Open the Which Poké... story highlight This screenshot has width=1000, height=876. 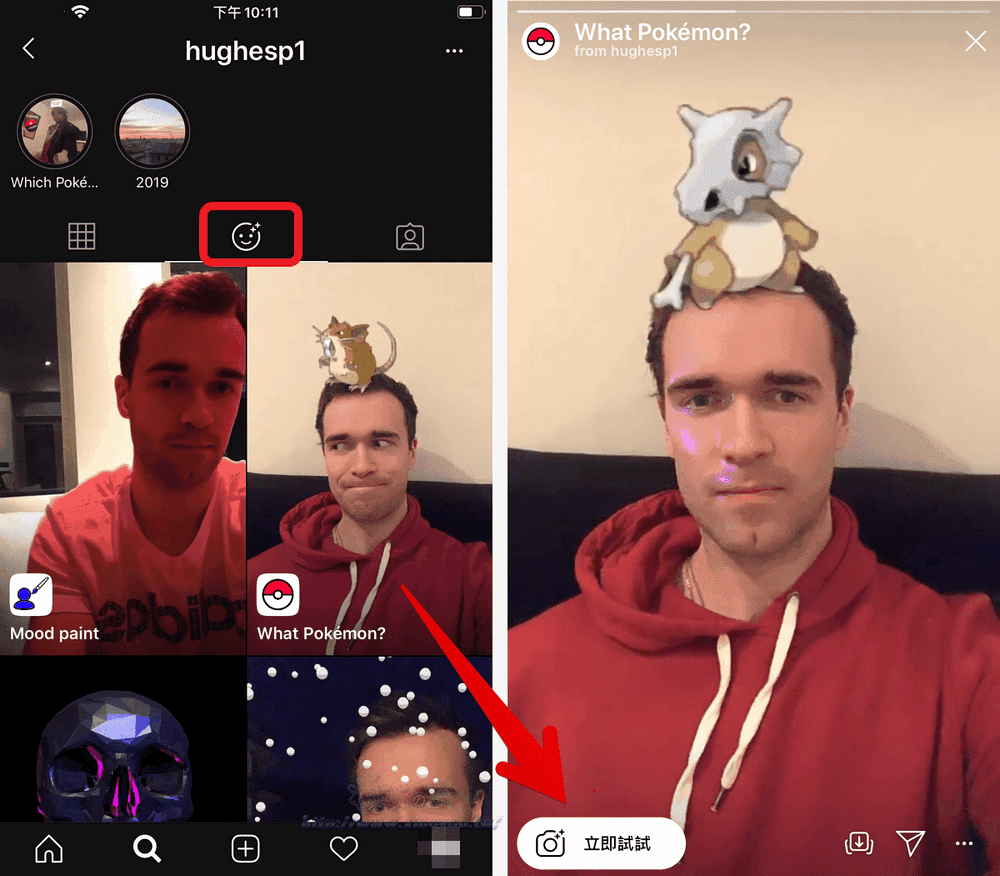[x=55, y=132]
